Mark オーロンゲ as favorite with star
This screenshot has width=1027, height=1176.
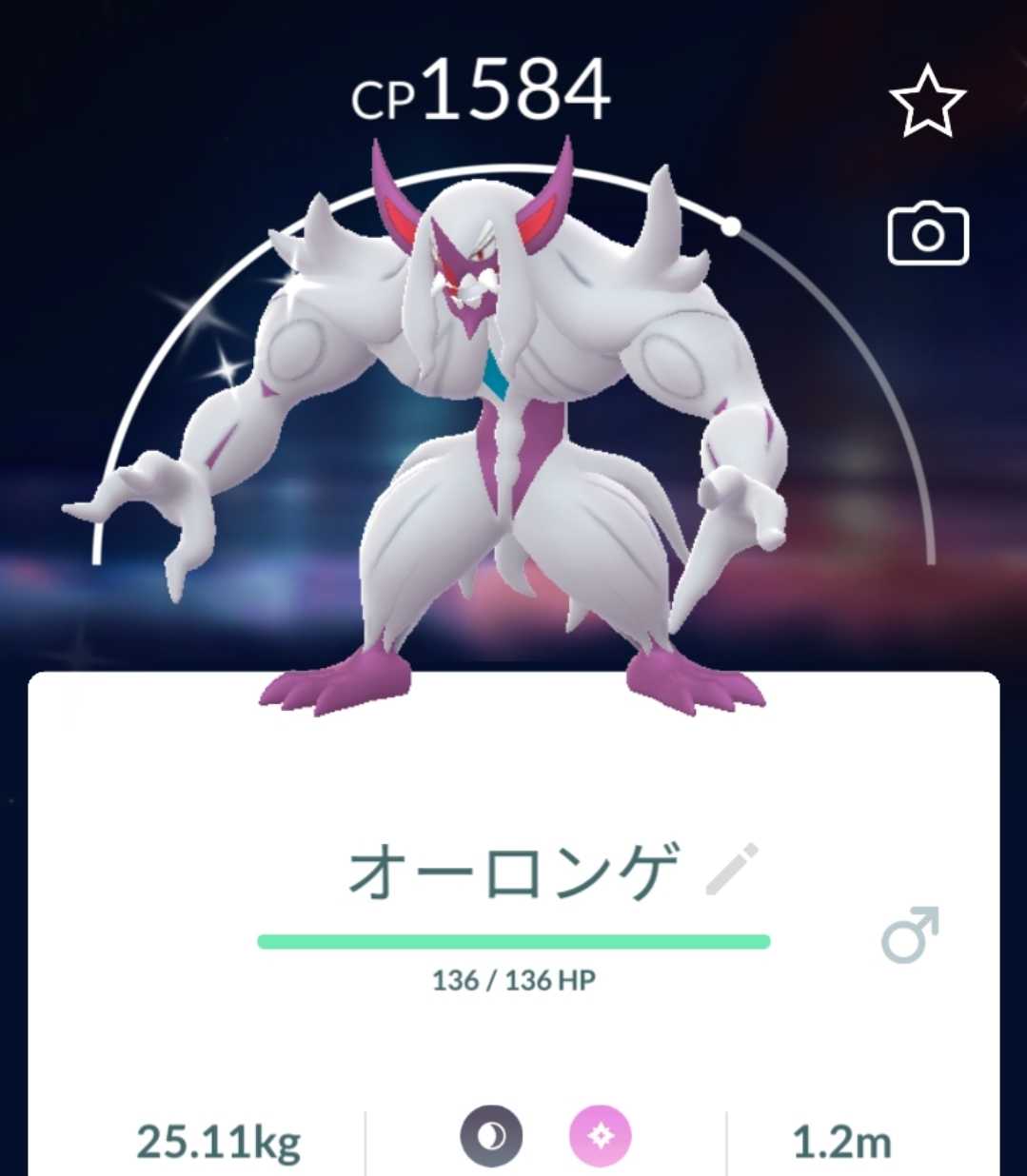pyautogui.click(x=927, y=101)
